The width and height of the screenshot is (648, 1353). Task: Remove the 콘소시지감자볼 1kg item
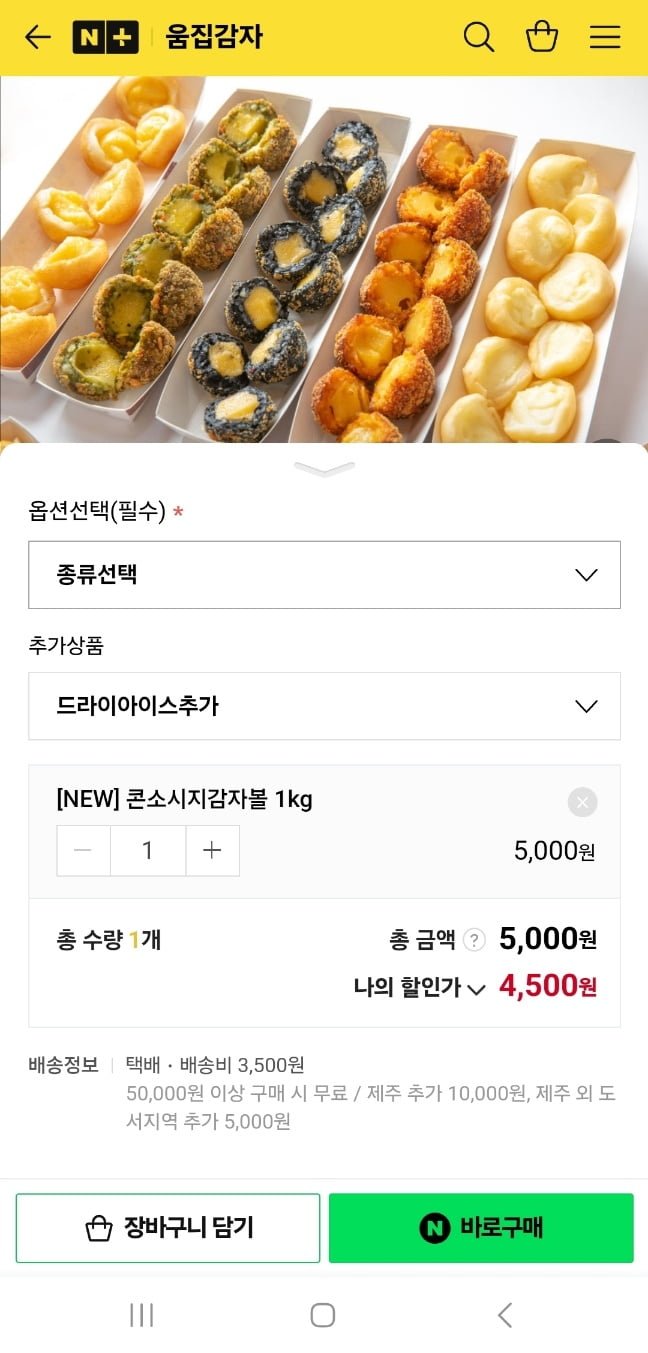click(x=582, y=802)
